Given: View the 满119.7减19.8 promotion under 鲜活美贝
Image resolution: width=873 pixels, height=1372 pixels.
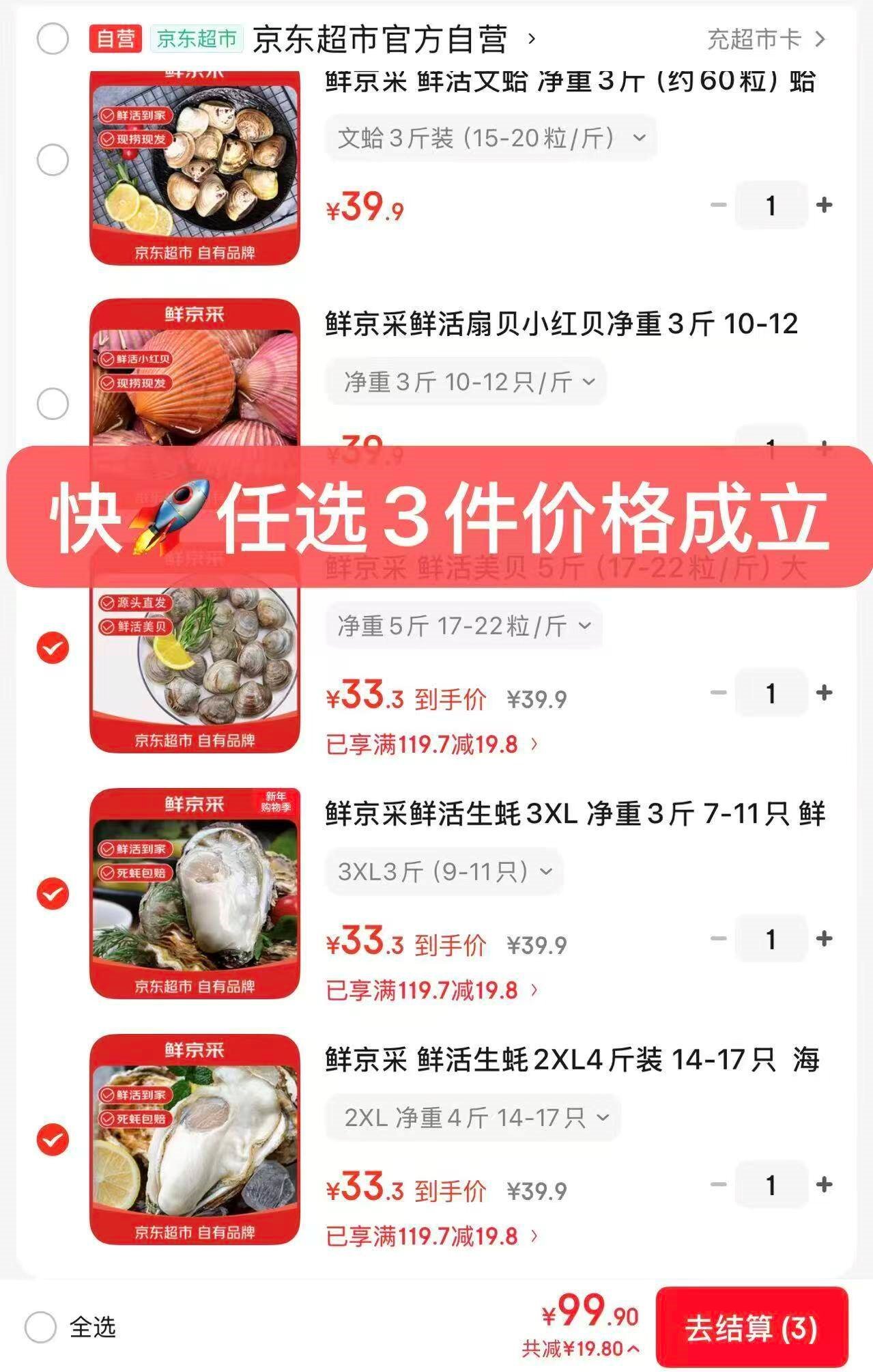Looking at the screenshot, I should point(431,744).
